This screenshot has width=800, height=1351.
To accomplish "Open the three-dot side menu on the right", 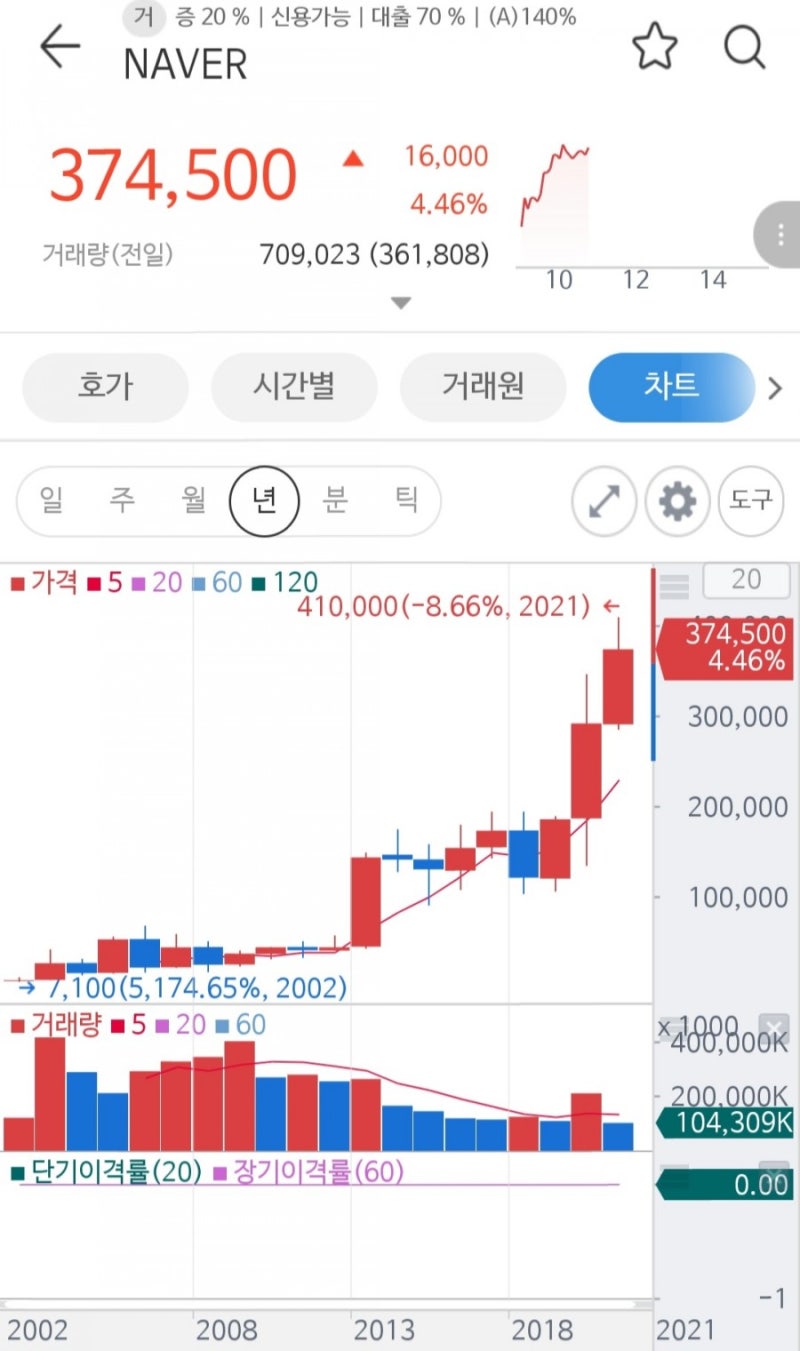I will pyautogui.click(x=779, y=234).
